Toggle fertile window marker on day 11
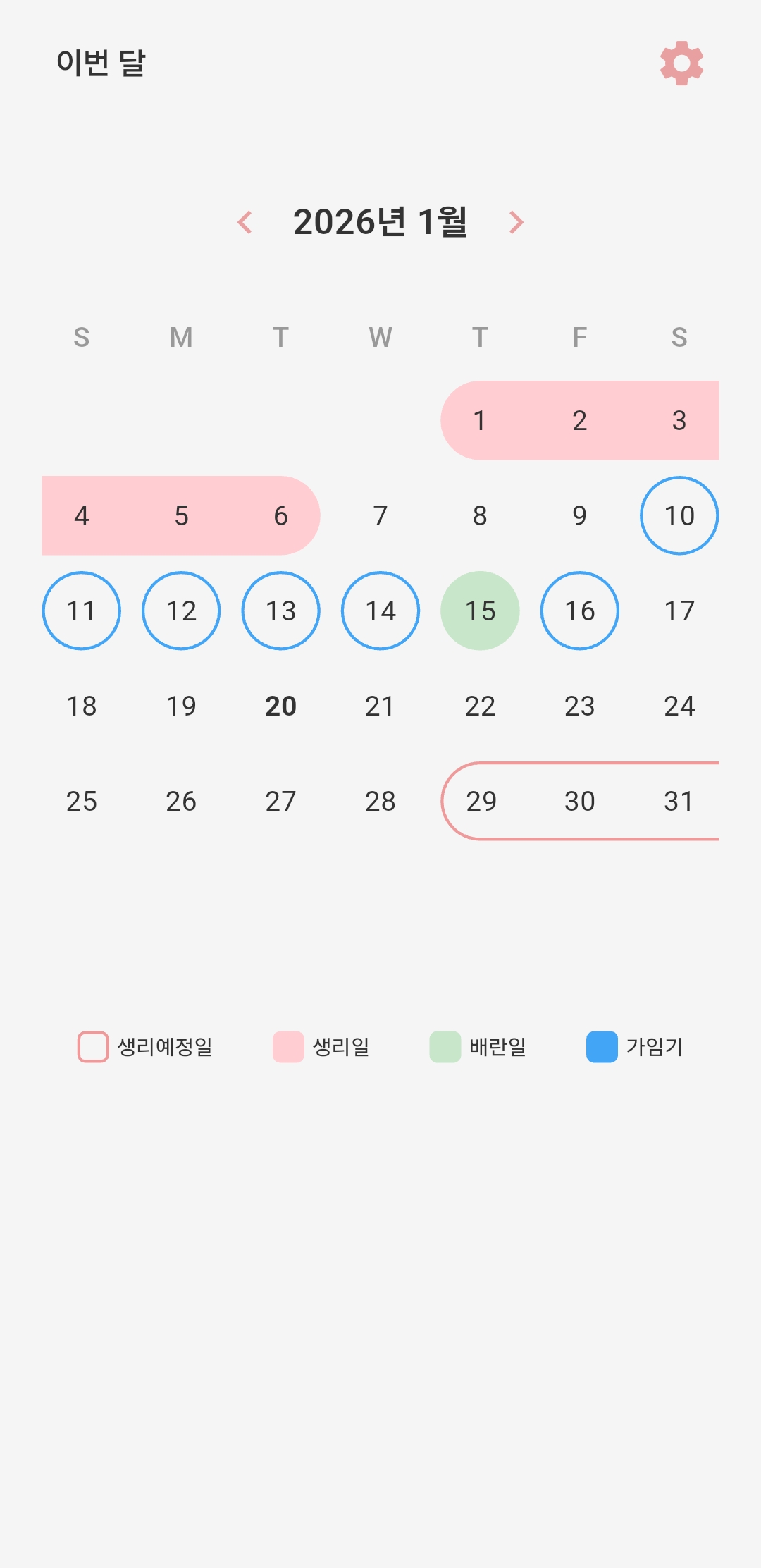Screen dimensions: 761x1568 (x=81, y=611)
